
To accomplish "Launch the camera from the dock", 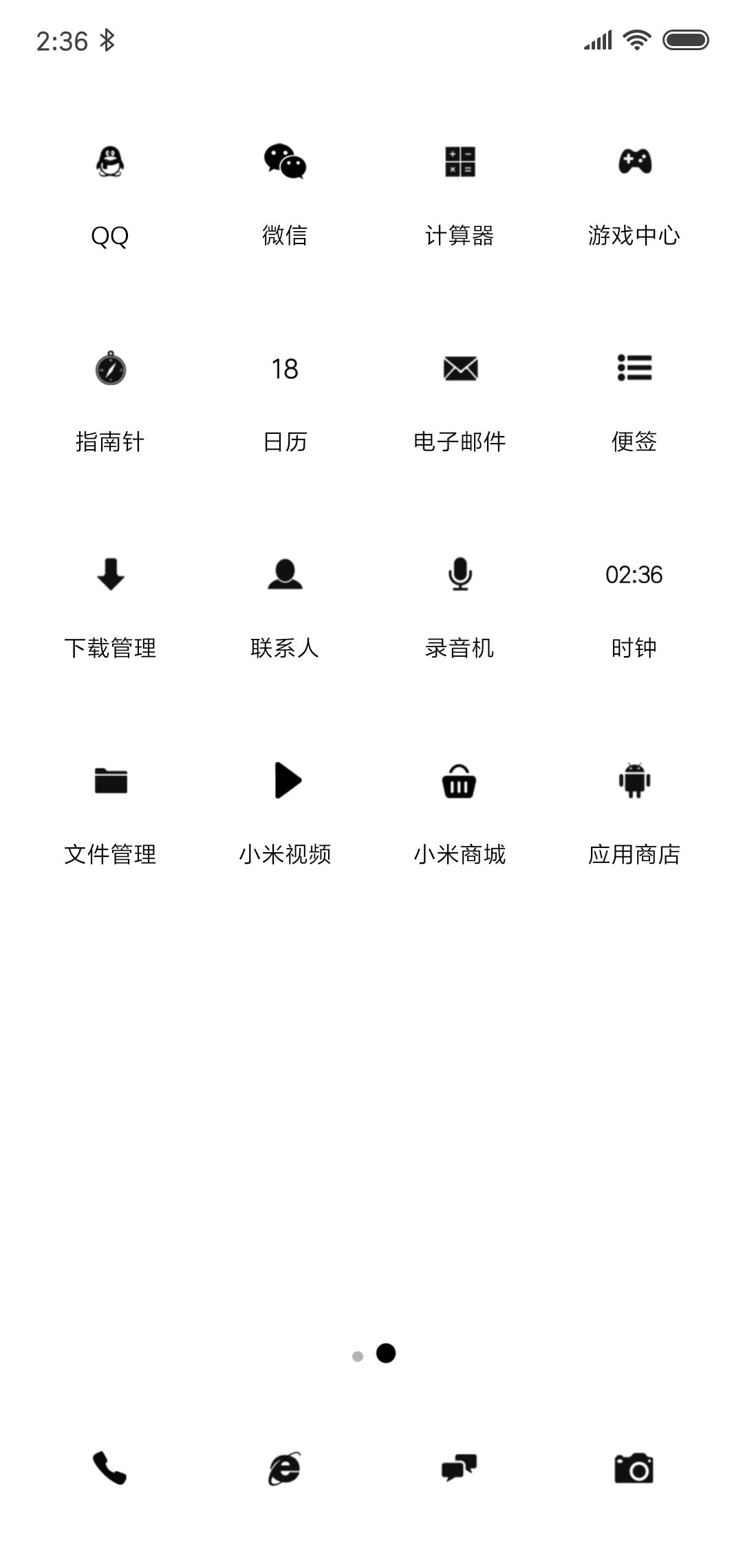I will pos(634,1468).
